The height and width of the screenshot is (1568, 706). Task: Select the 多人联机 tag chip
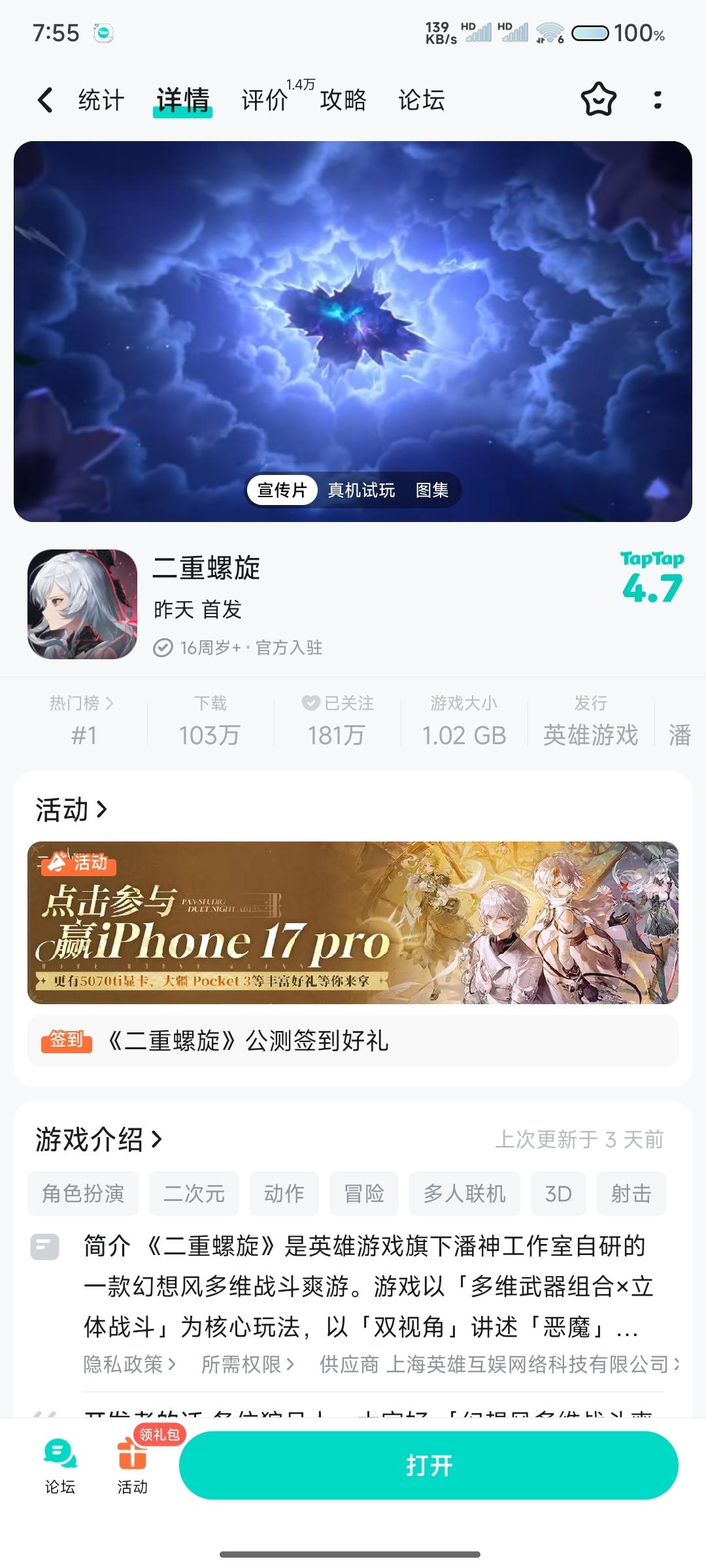464,1194
